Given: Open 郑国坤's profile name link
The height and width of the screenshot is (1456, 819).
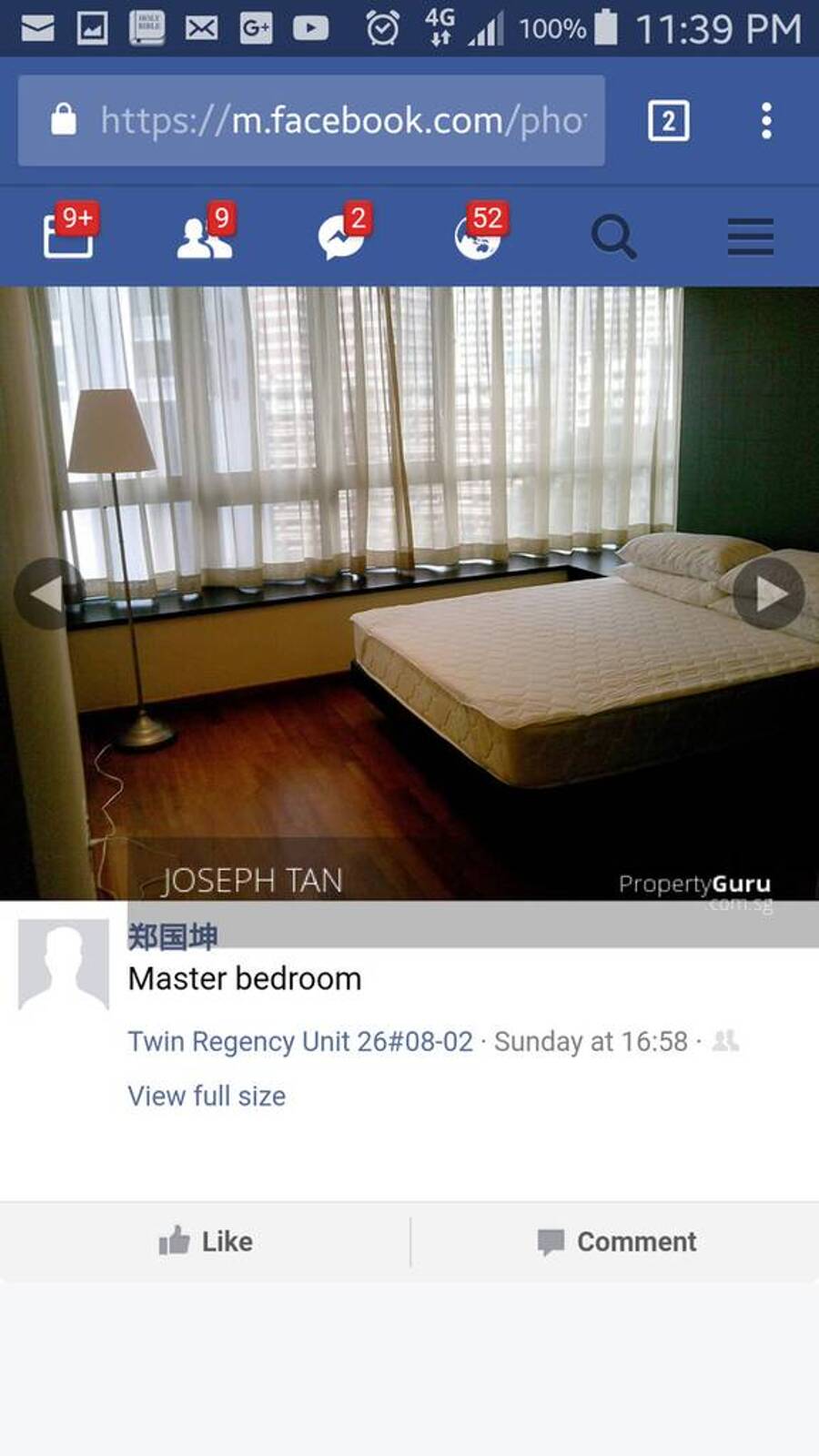Looking at the screenshot, I should point(172,936).
